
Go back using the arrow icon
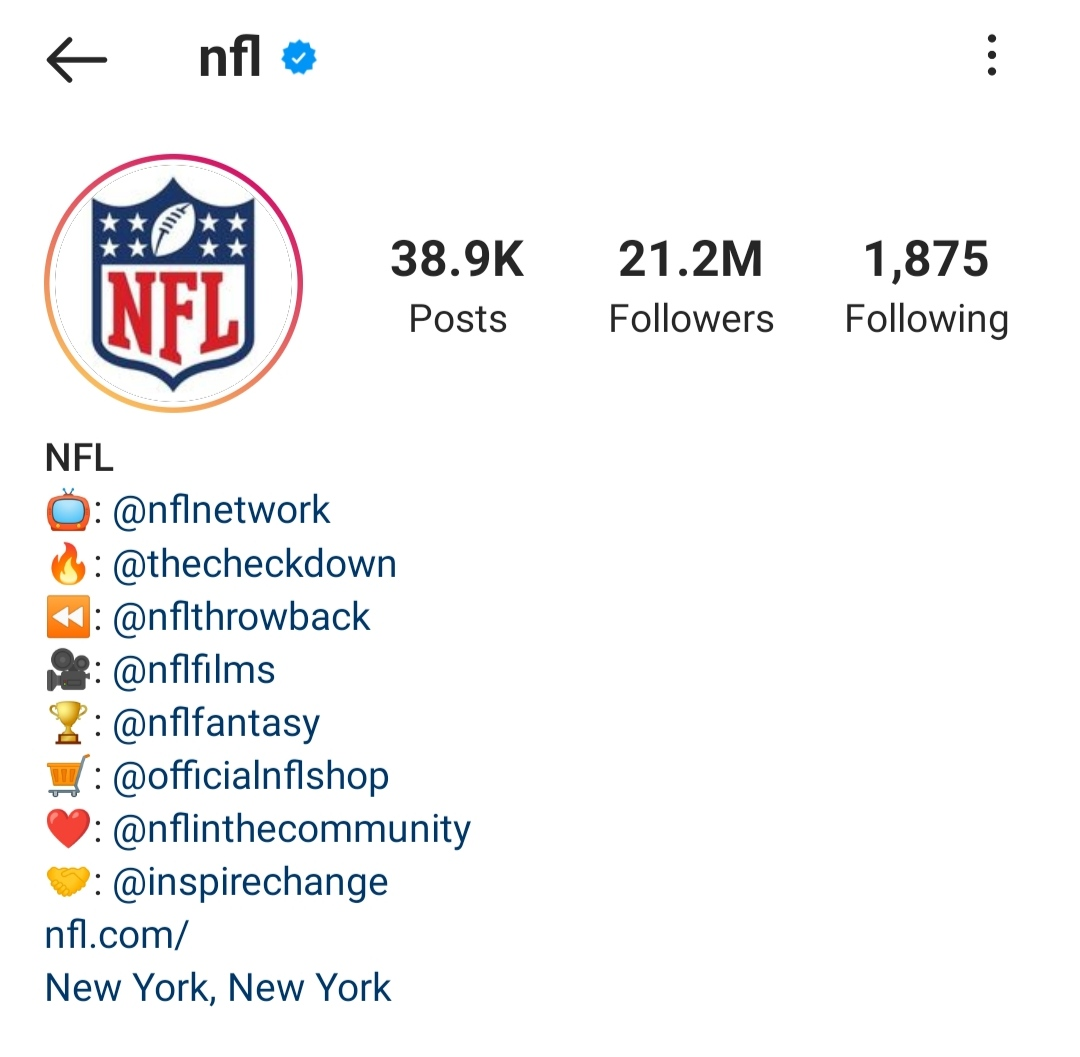(x=76, y=60)
